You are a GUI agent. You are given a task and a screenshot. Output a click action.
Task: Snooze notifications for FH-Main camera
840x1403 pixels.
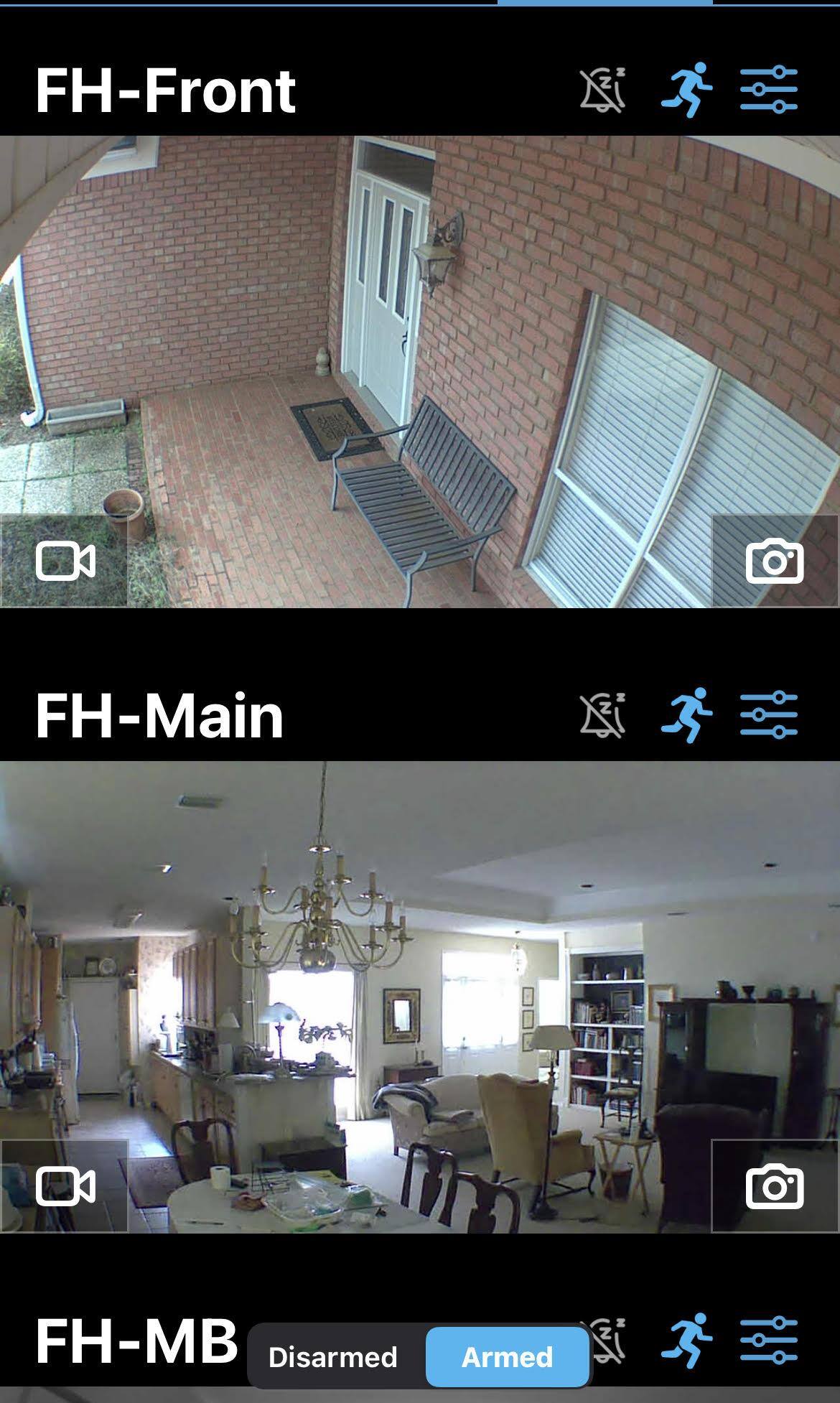602,714
